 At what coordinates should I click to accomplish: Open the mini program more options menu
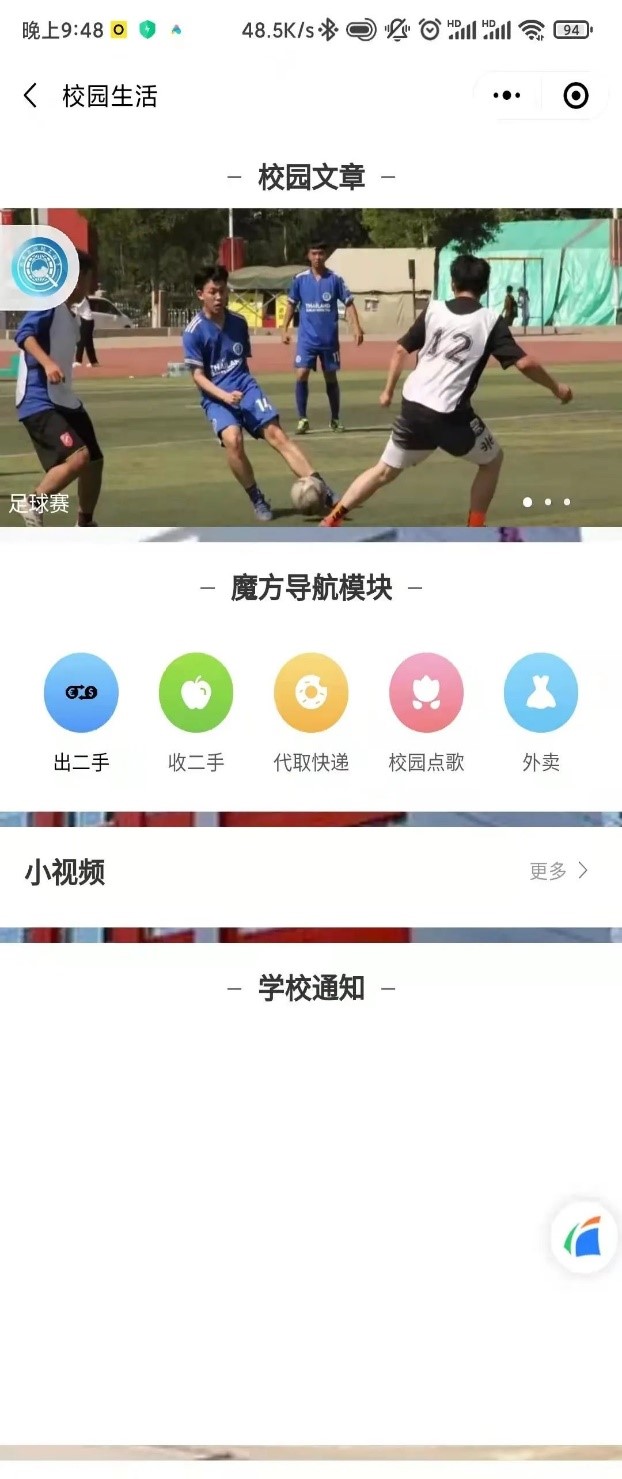[x=507, y=96]
